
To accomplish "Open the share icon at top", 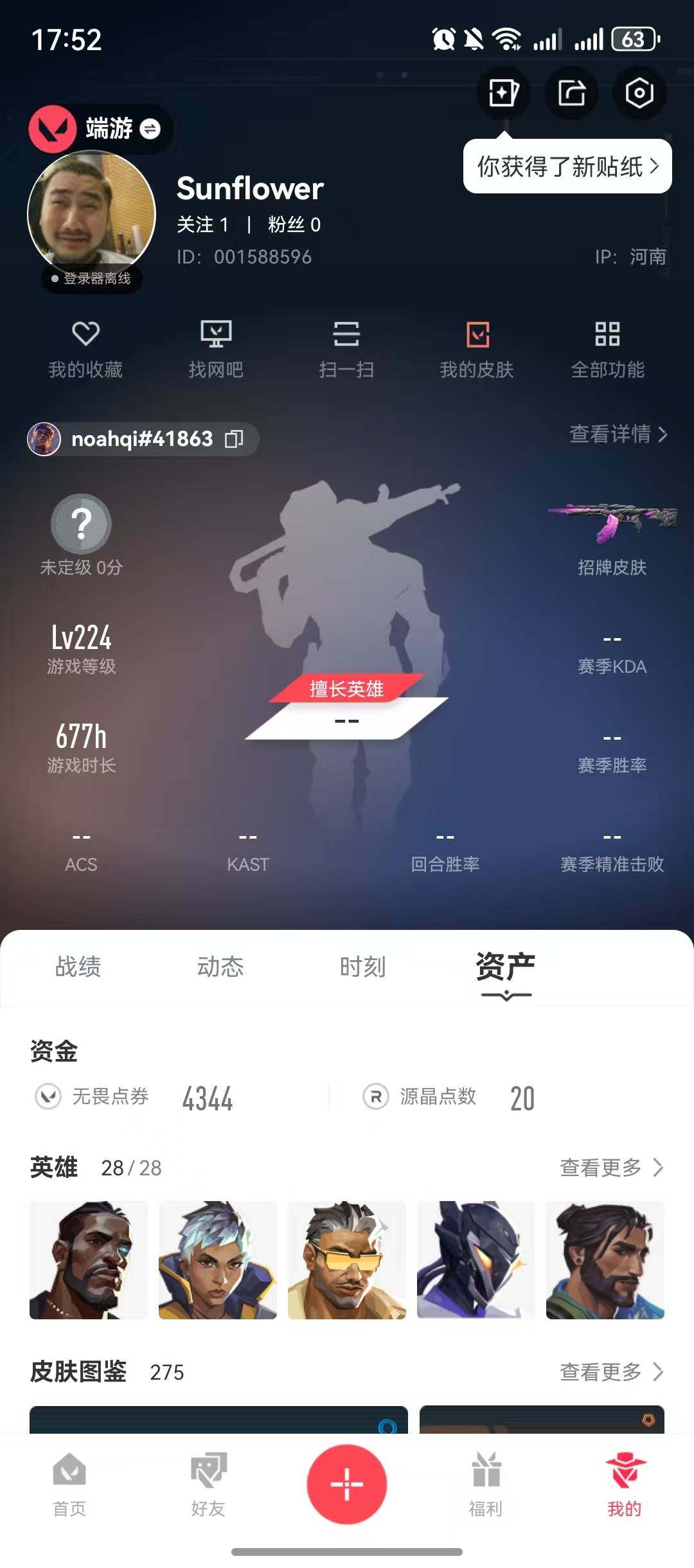I will coord(573,93).
